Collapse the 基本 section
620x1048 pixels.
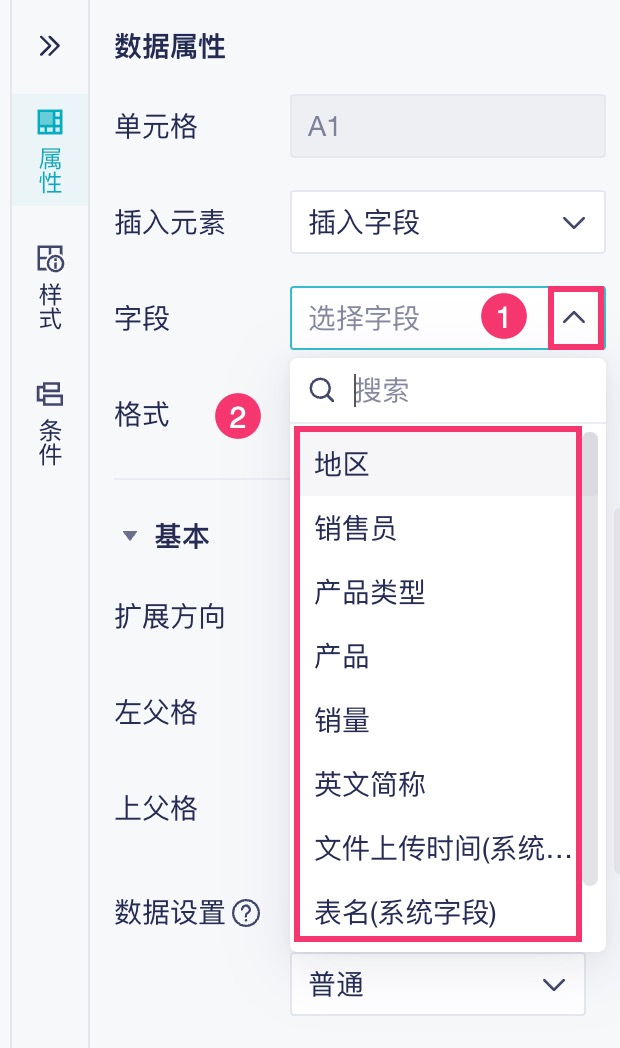tap(128, 536)
